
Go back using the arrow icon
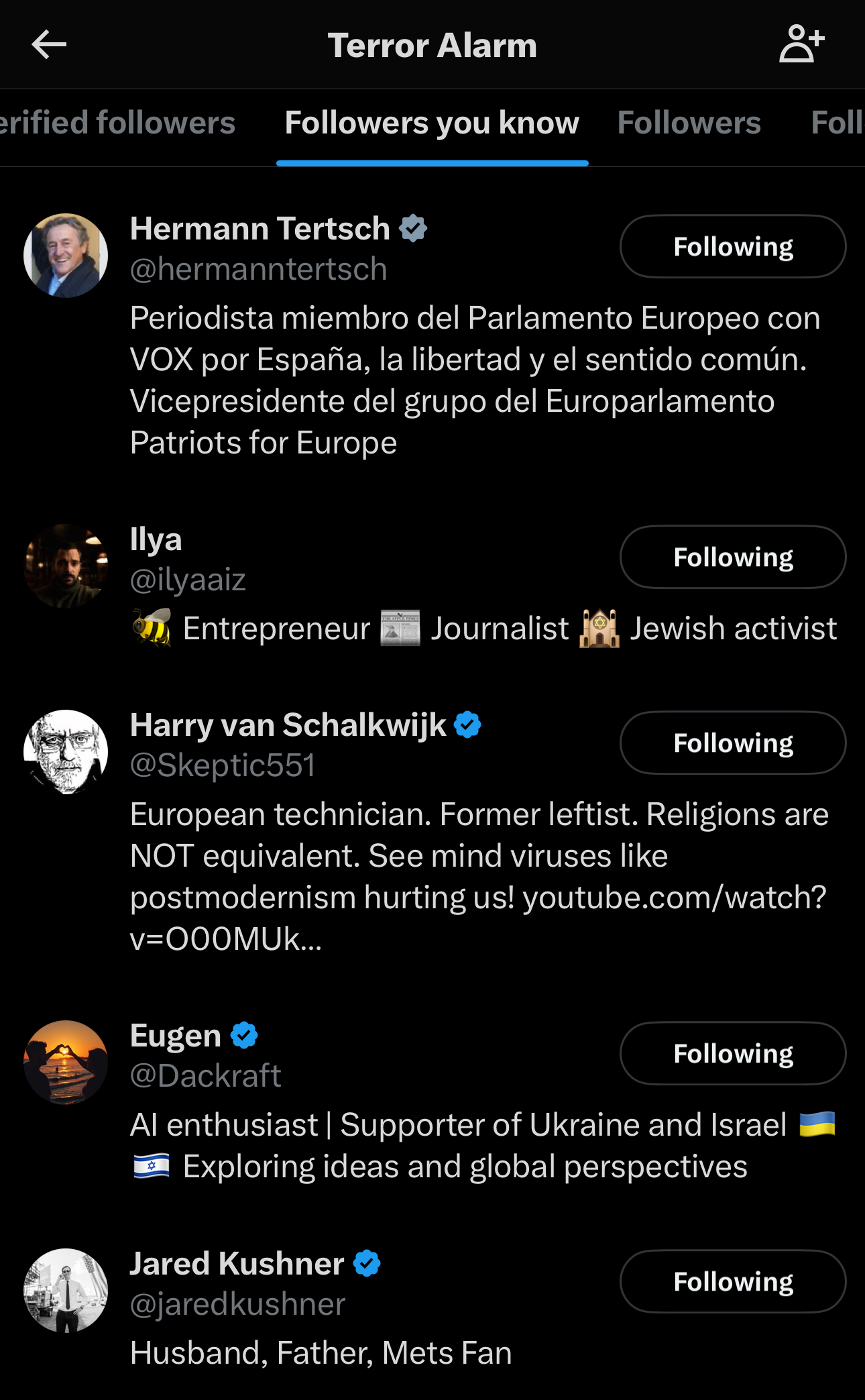(x=49, y=45)
